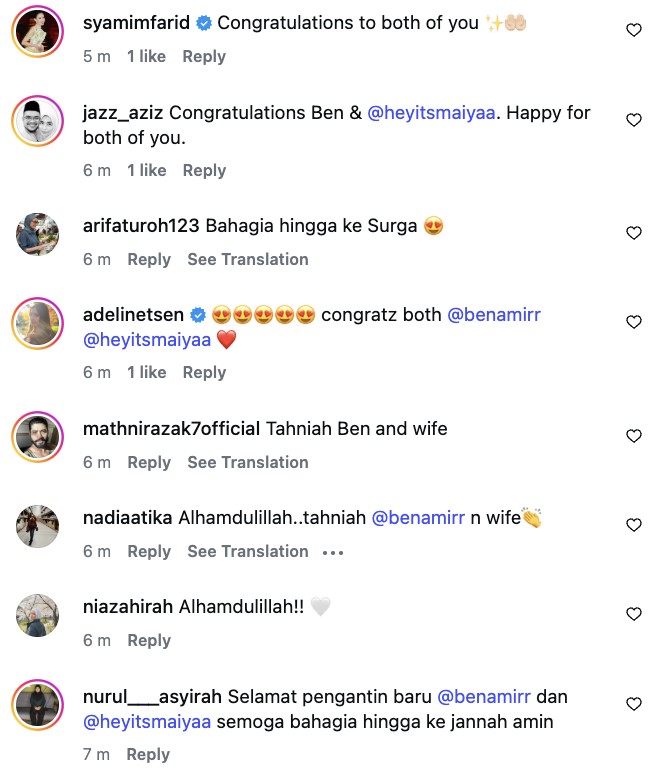
Task: Reply to nurul___asyirah's comment
Action: tap(148, 755)
